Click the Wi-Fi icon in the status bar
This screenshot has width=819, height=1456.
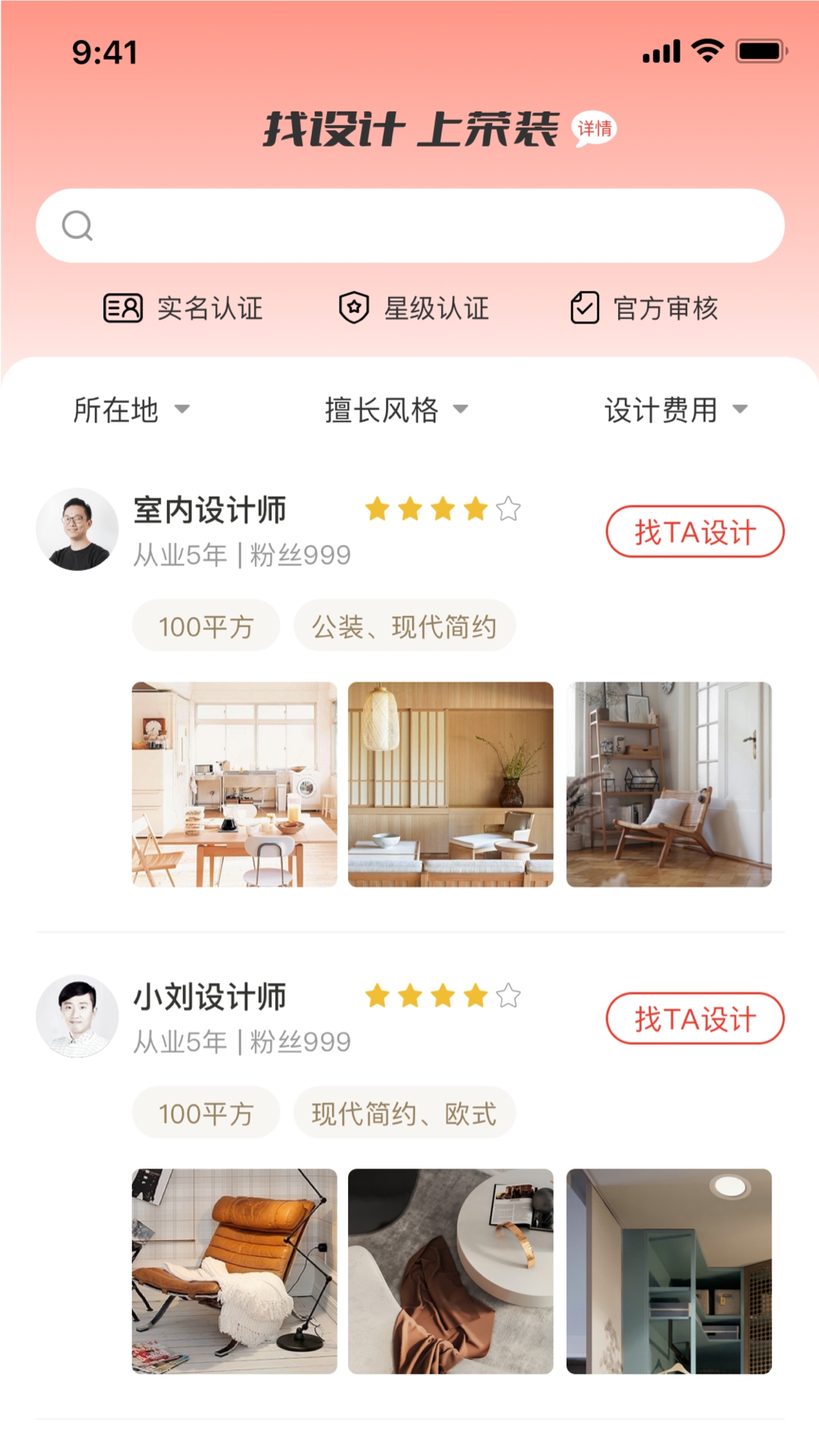(705, 52)
